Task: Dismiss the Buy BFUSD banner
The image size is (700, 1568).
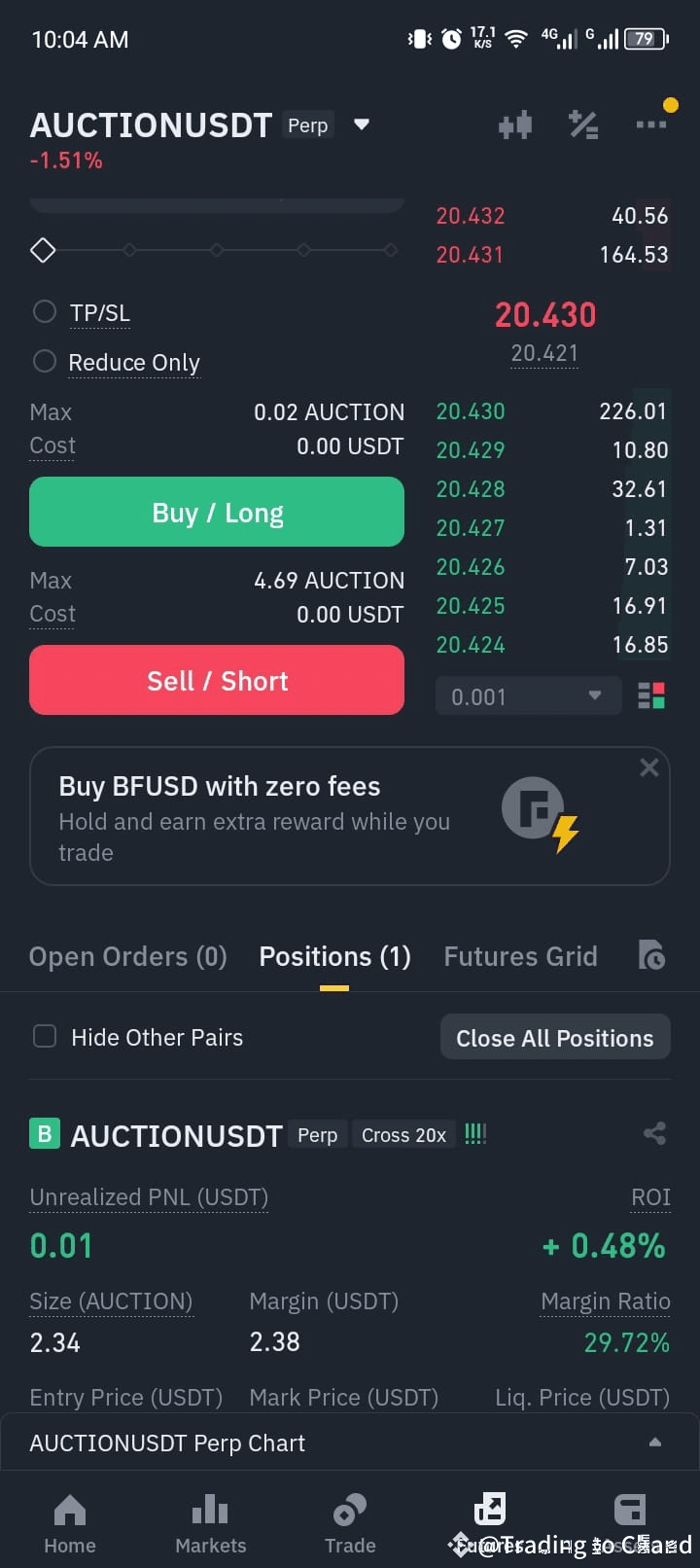Action: click(649, 767)
